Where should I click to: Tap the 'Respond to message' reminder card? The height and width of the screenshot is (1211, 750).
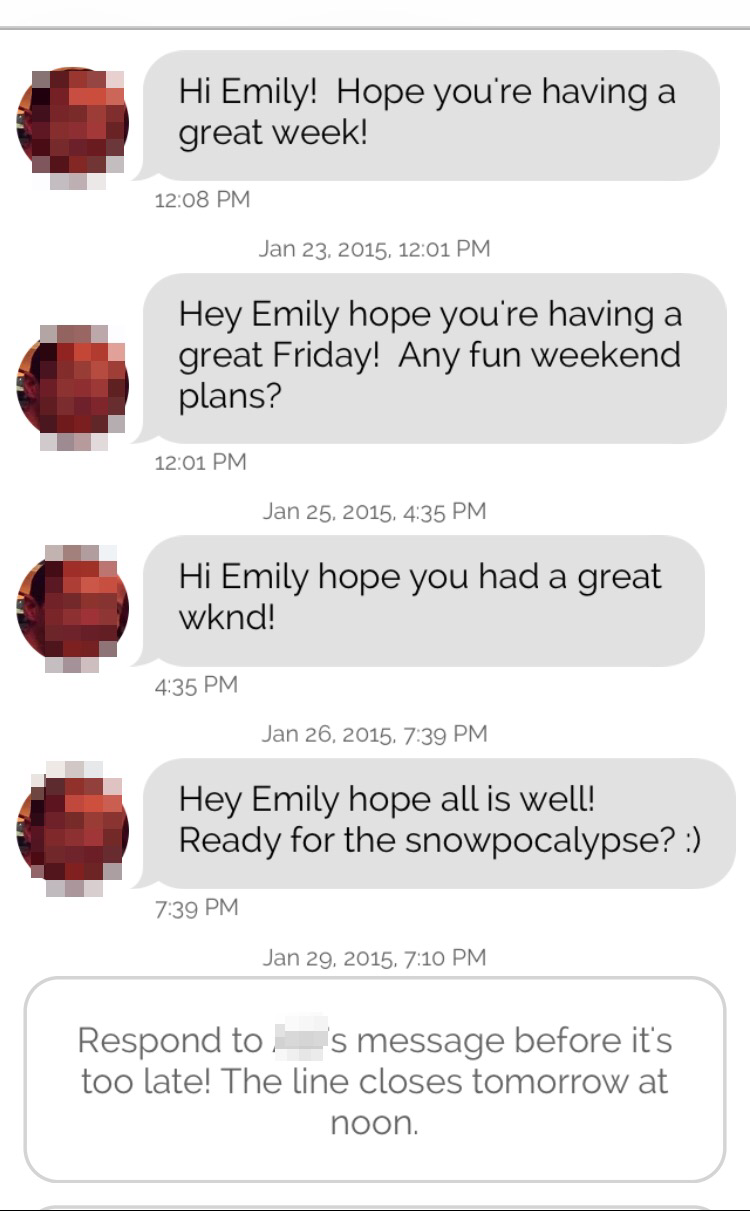pyautogui.click(x=374, y=1080)
